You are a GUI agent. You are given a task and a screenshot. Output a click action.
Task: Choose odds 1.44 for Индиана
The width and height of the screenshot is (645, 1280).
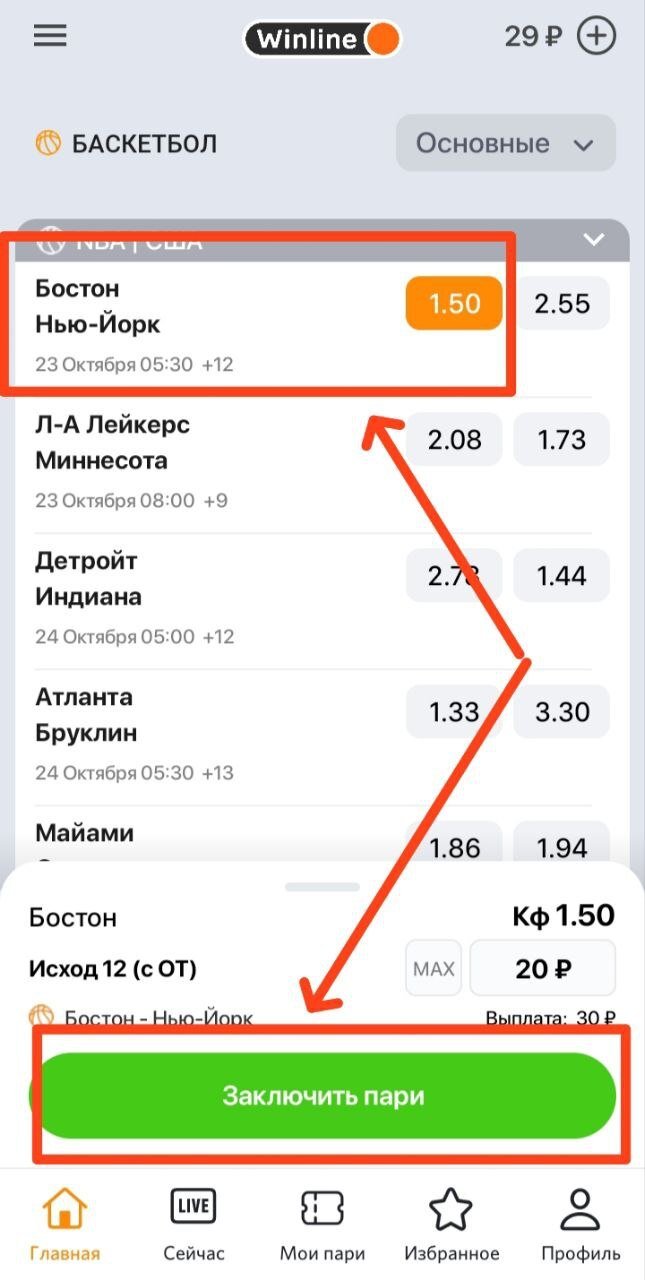pyautogui.click(x=561, y=576)
